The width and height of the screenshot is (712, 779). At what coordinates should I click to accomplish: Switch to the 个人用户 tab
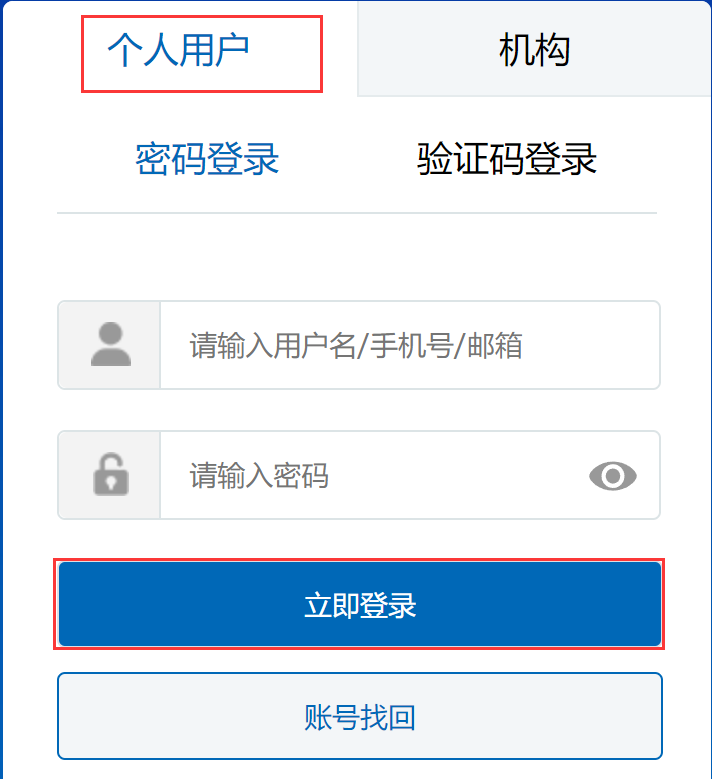point(180,50)
